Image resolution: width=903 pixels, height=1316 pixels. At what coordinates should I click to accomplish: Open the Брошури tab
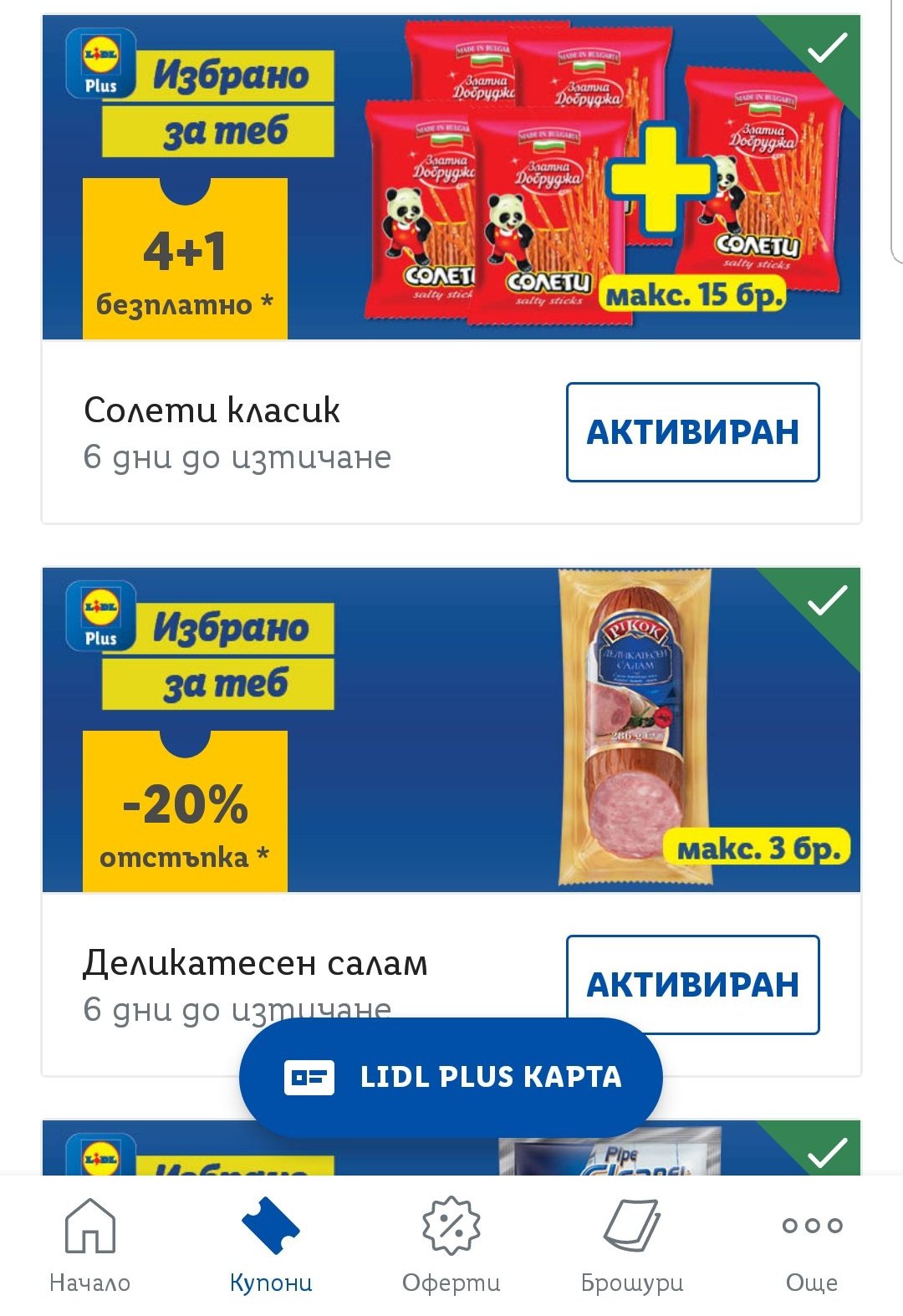[632, 1245]
